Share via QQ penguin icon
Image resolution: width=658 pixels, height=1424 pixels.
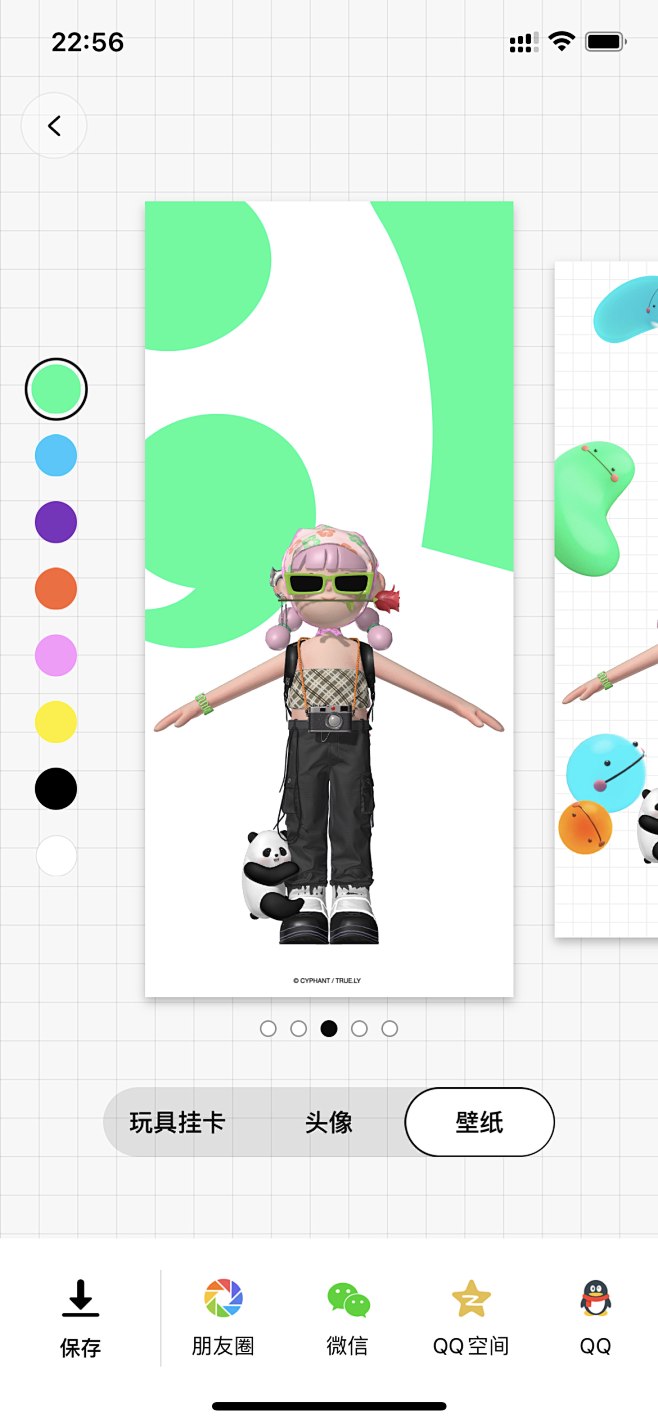[595, 1318]
